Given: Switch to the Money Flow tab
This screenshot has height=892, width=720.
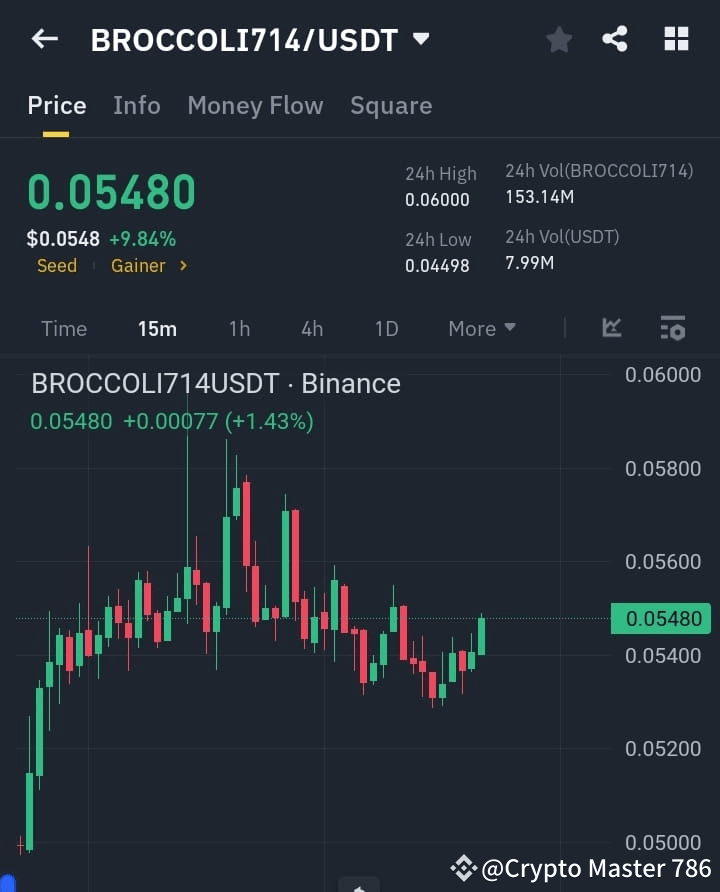Looking at the screenshot, I should 255,105.
